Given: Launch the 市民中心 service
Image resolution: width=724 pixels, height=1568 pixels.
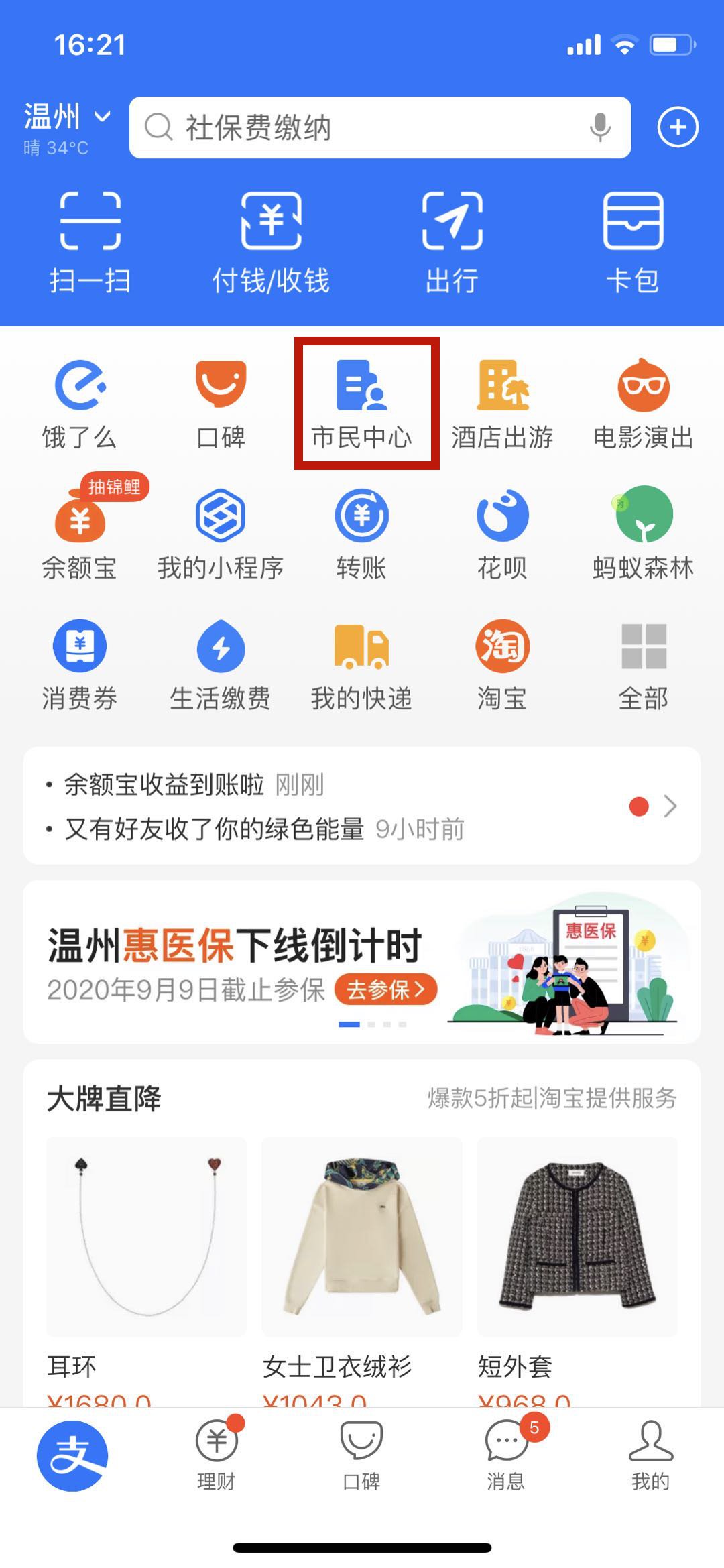Looking at the screenshot, I should (362, 404).
